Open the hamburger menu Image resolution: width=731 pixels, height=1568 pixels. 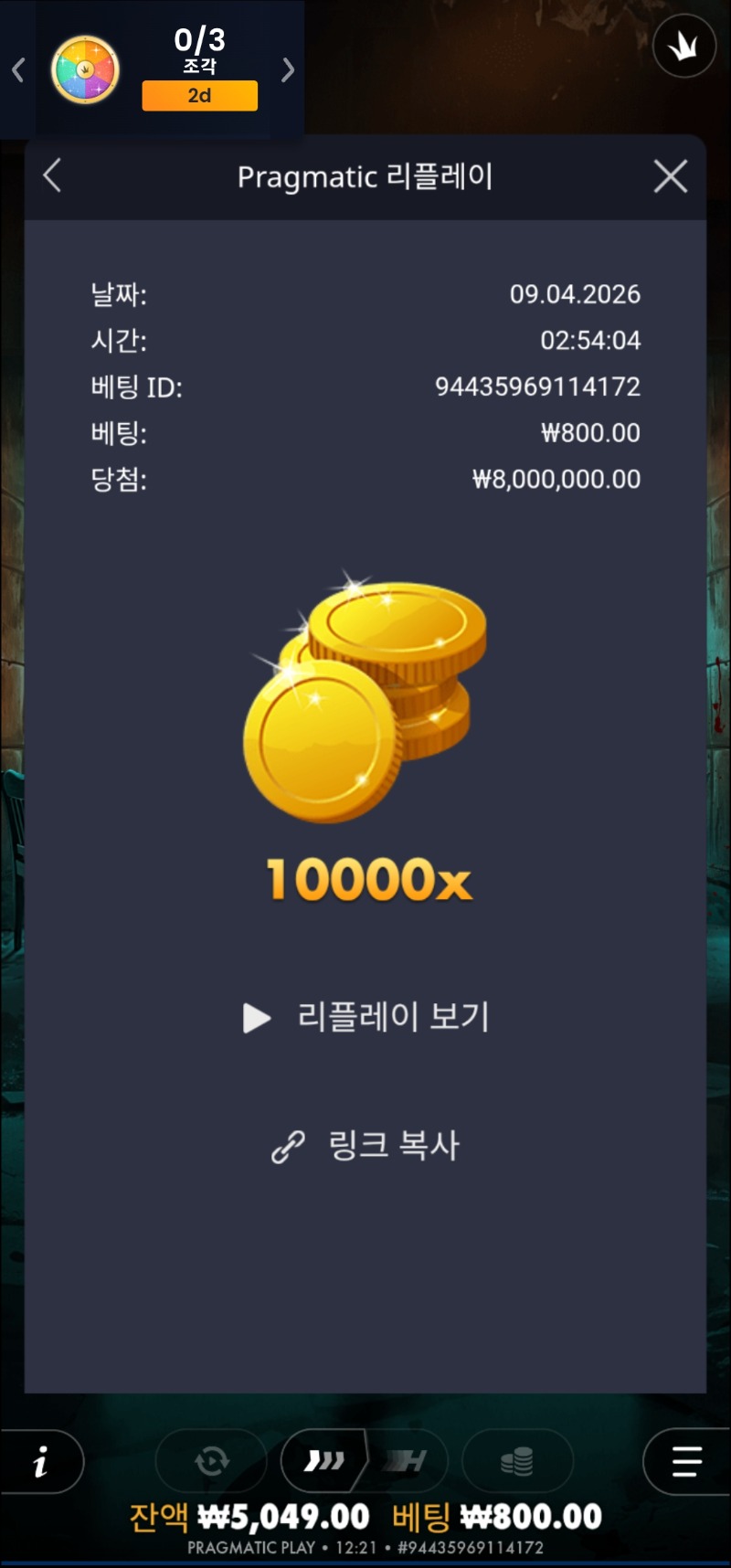(x=686, y=1462)
